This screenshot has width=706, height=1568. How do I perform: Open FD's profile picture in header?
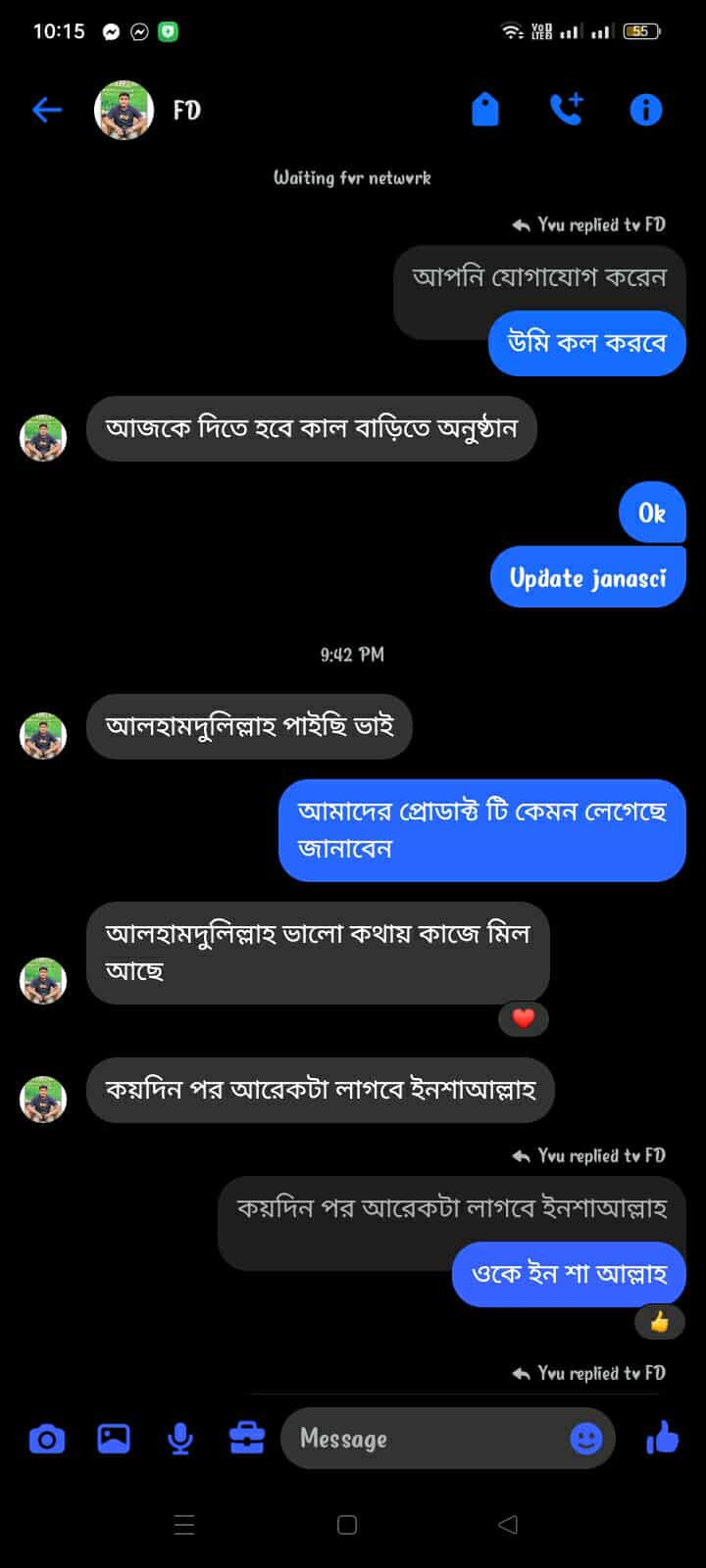(124, 110)
